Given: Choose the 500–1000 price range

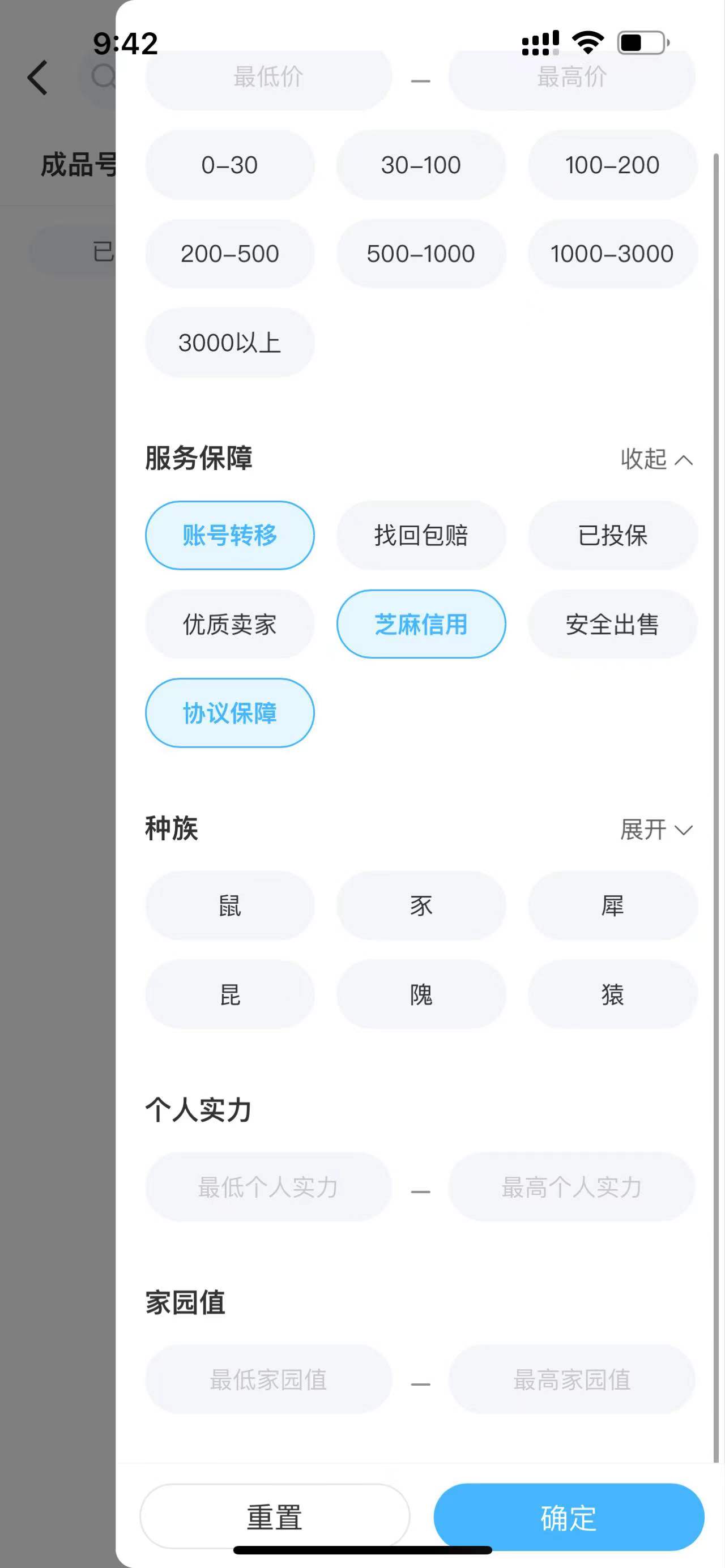Looking at the screenshot, I should pyautogui.click(x=421, y=254).
